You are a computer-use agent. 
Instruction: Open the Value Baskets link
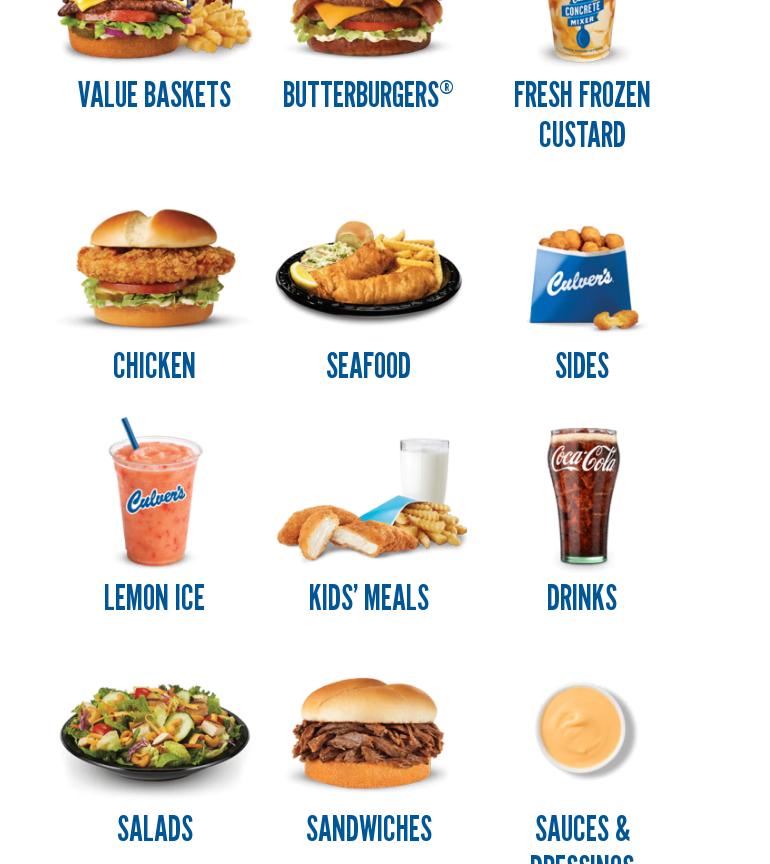pyautogui.click(x=154, y=96)
